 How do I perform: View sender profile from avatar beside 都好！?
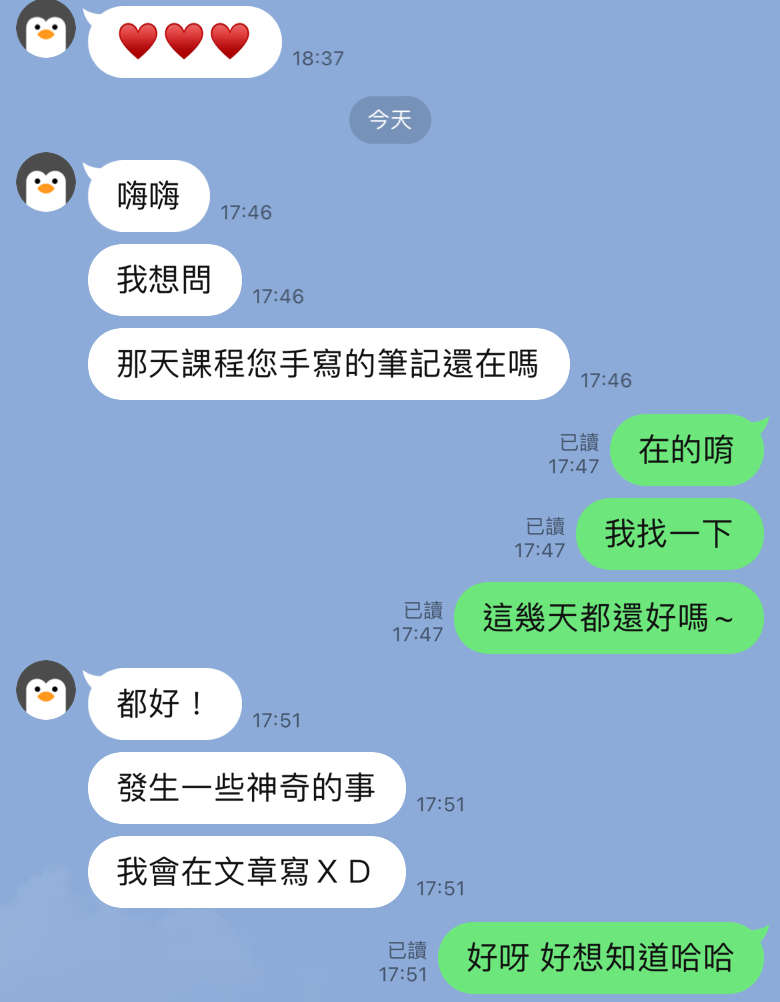pyautogui.click(x=46, y=690)
